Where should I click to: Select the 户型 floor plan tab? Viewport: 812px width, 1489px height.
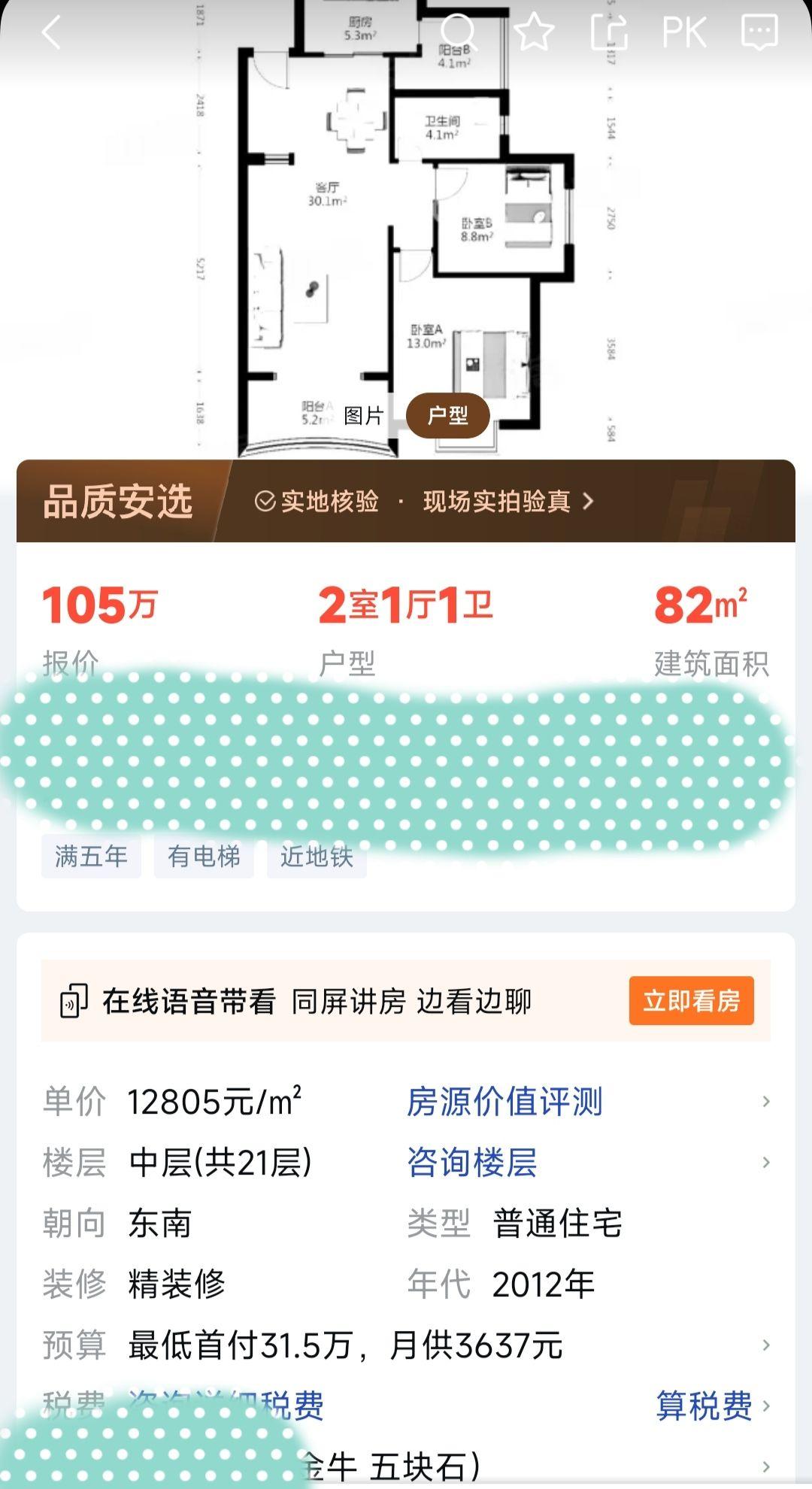point(448,416)
